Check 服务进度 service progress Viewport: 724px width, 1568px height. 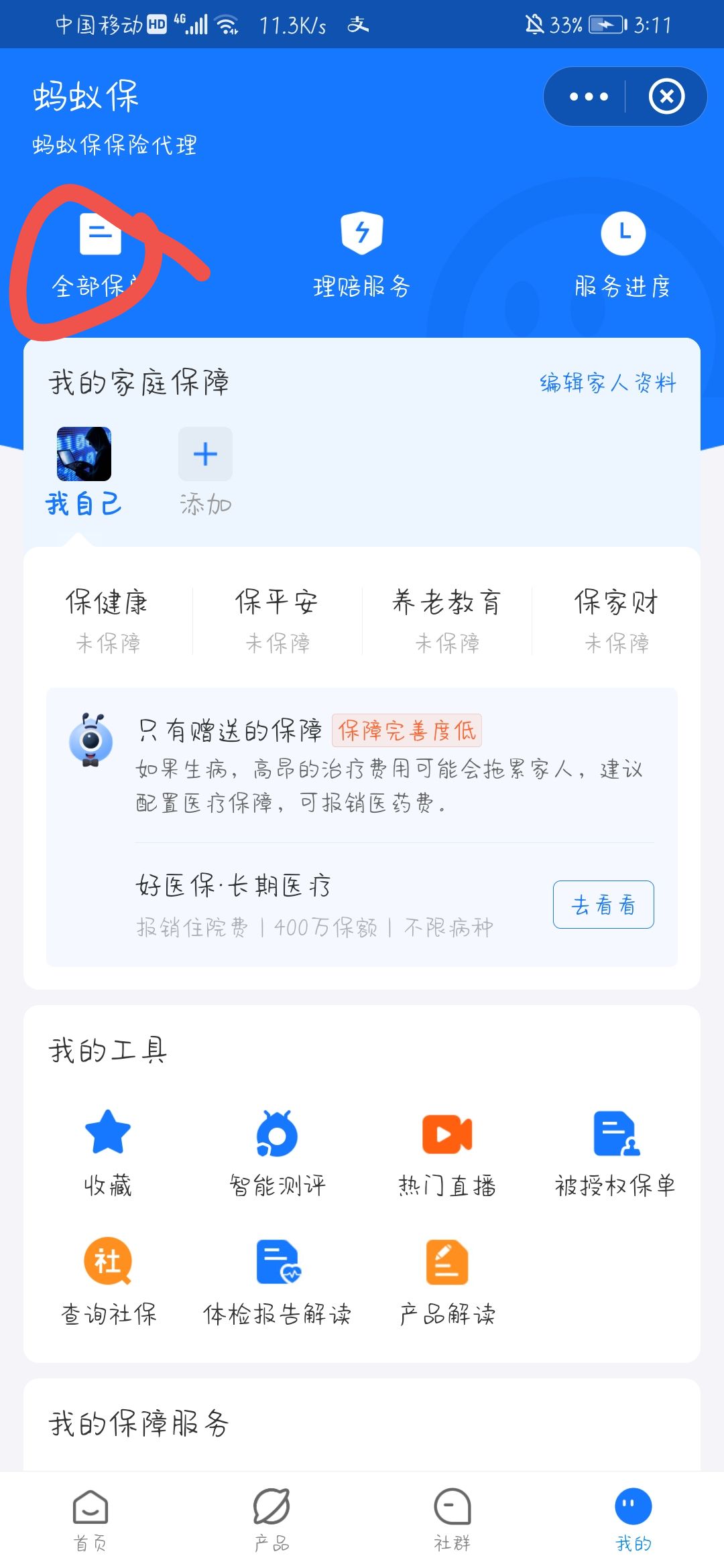pos(623,256)
